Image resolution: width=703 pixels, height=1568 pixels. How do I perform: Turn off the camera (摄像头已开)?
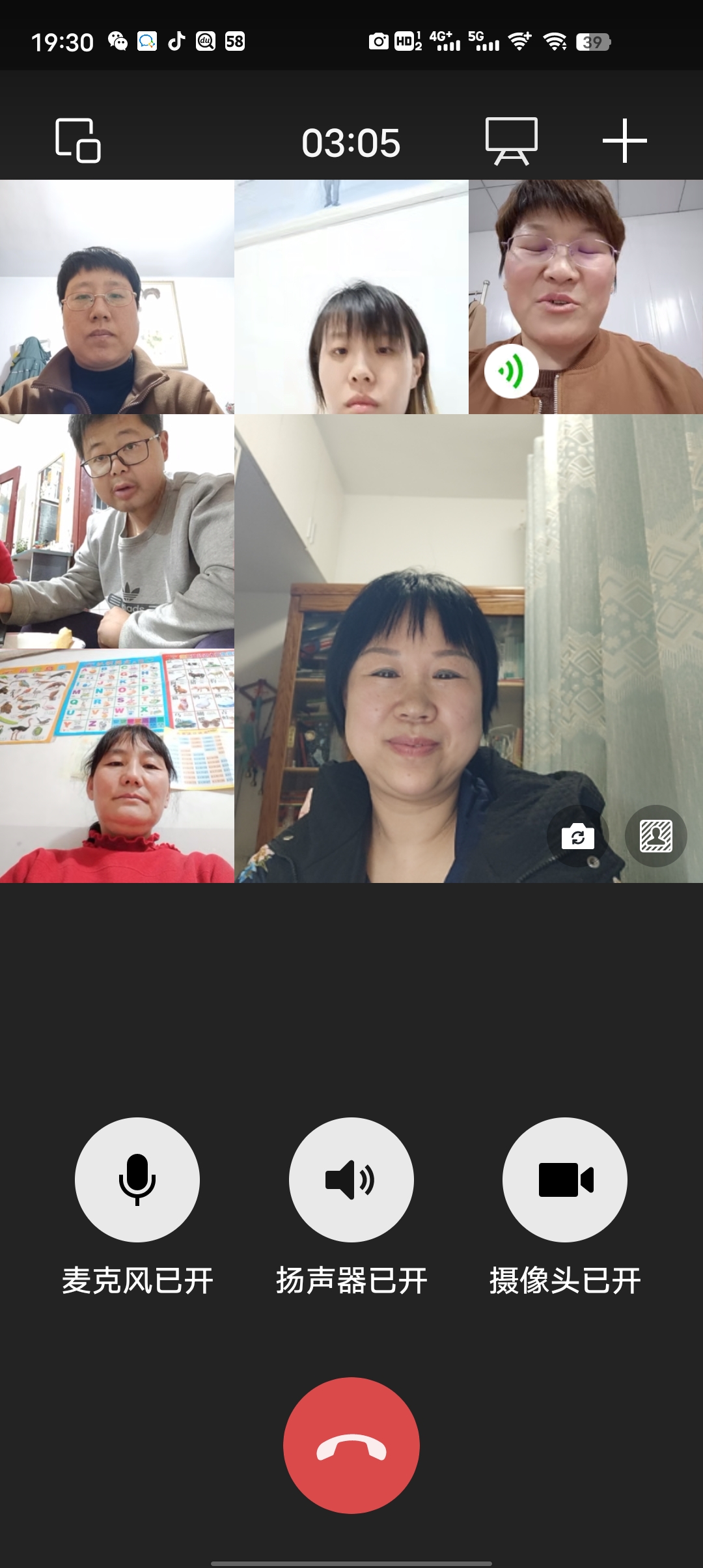pyautogui.click(x=564, y=1179)
